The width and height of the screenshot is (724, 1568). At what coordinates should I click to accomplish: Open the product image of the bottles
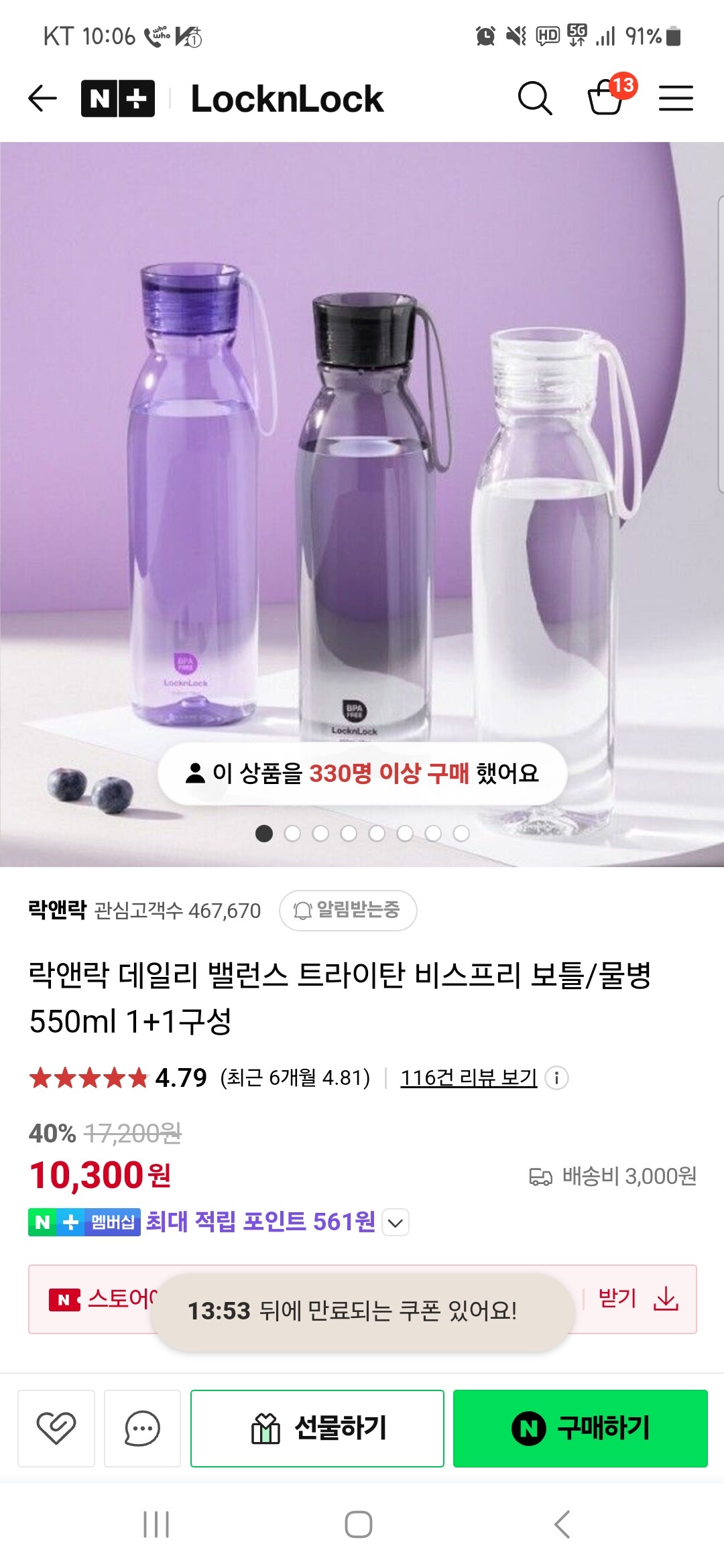point(362,469)
